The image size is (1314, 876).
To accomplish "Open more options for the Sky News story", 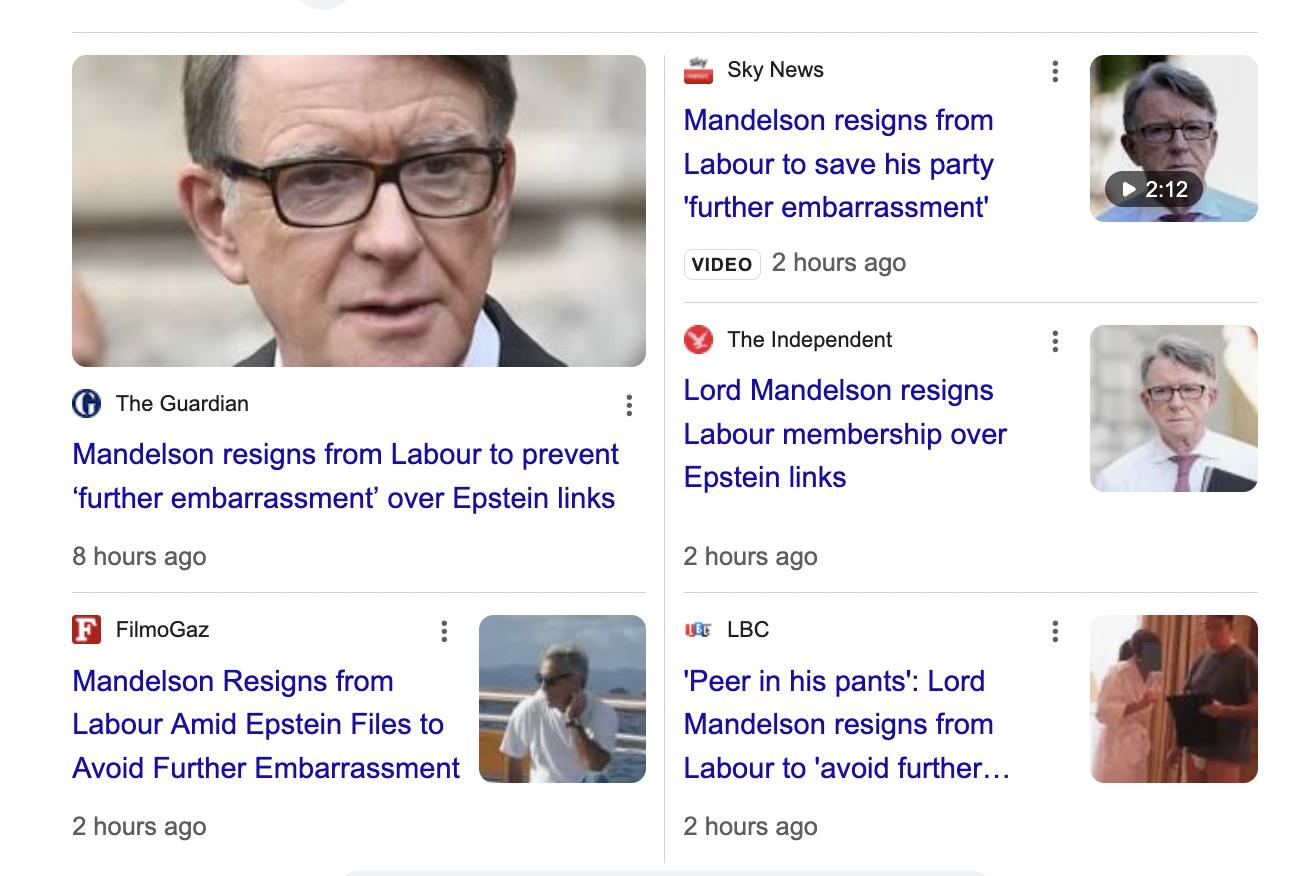I will (1055, 71).
